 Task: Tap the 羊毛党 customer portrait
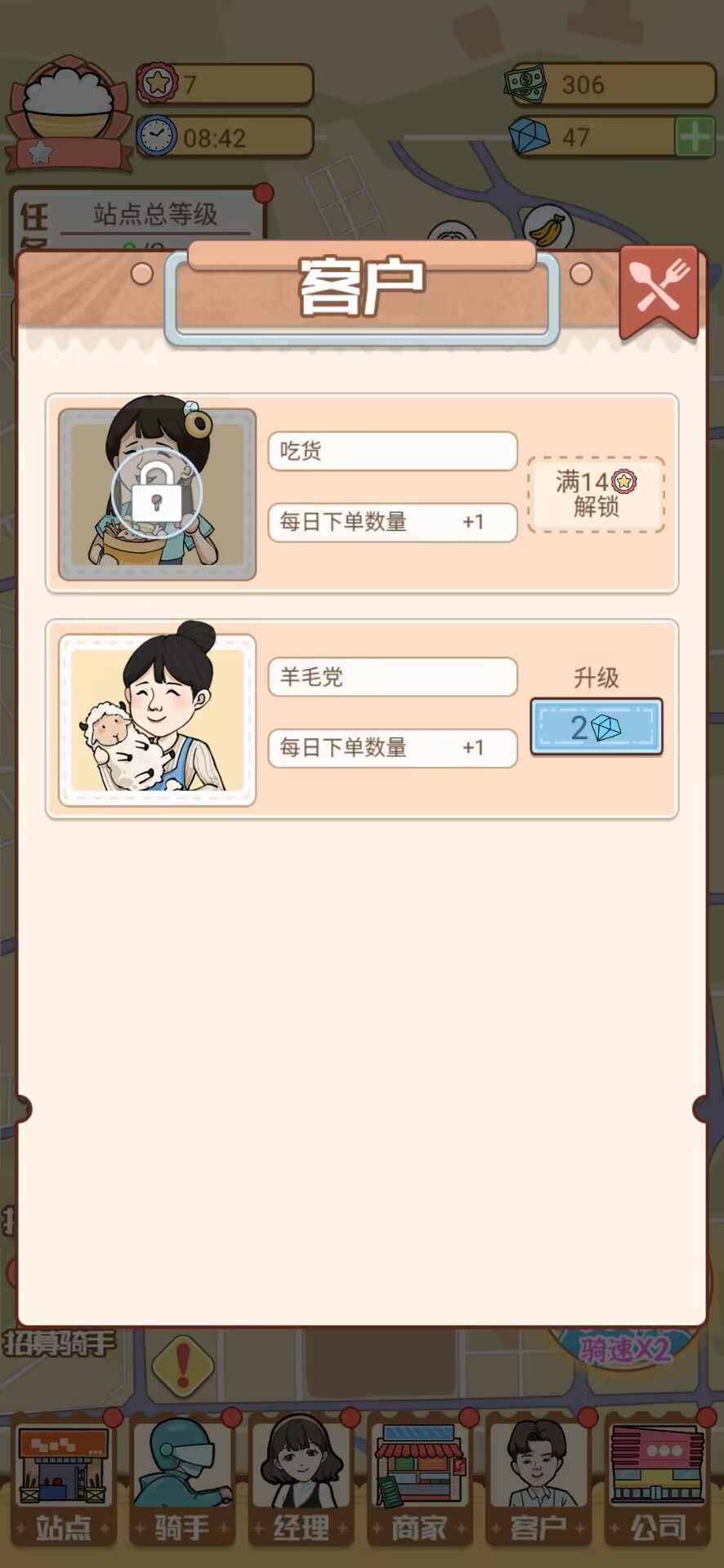tap(156, 717)
